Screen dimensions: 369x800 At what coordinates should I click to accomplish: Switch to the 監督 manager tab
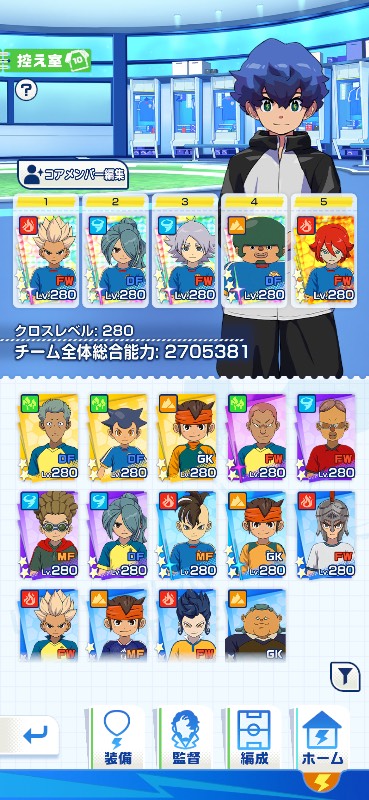185,738
